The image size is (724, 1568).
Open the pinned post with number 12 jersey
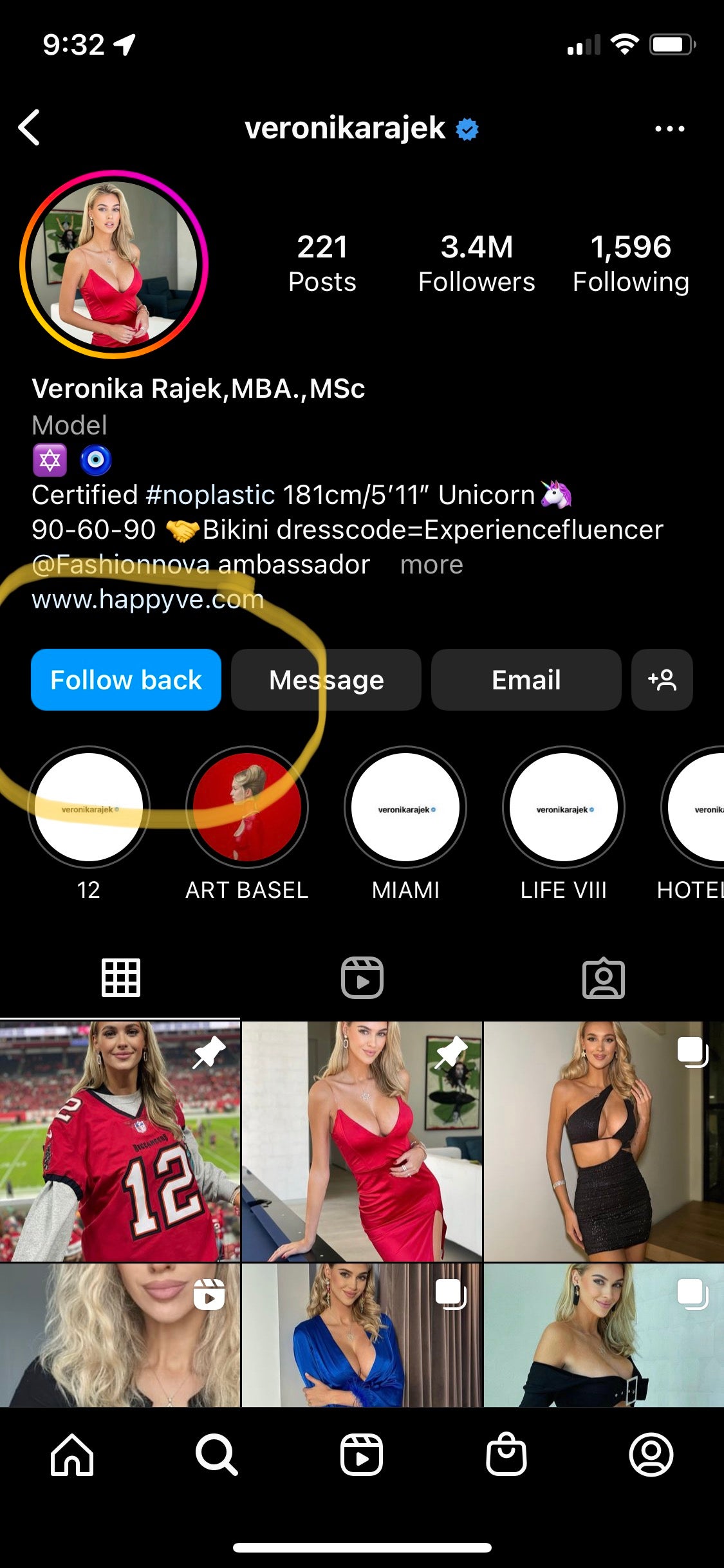point(120,1141)
